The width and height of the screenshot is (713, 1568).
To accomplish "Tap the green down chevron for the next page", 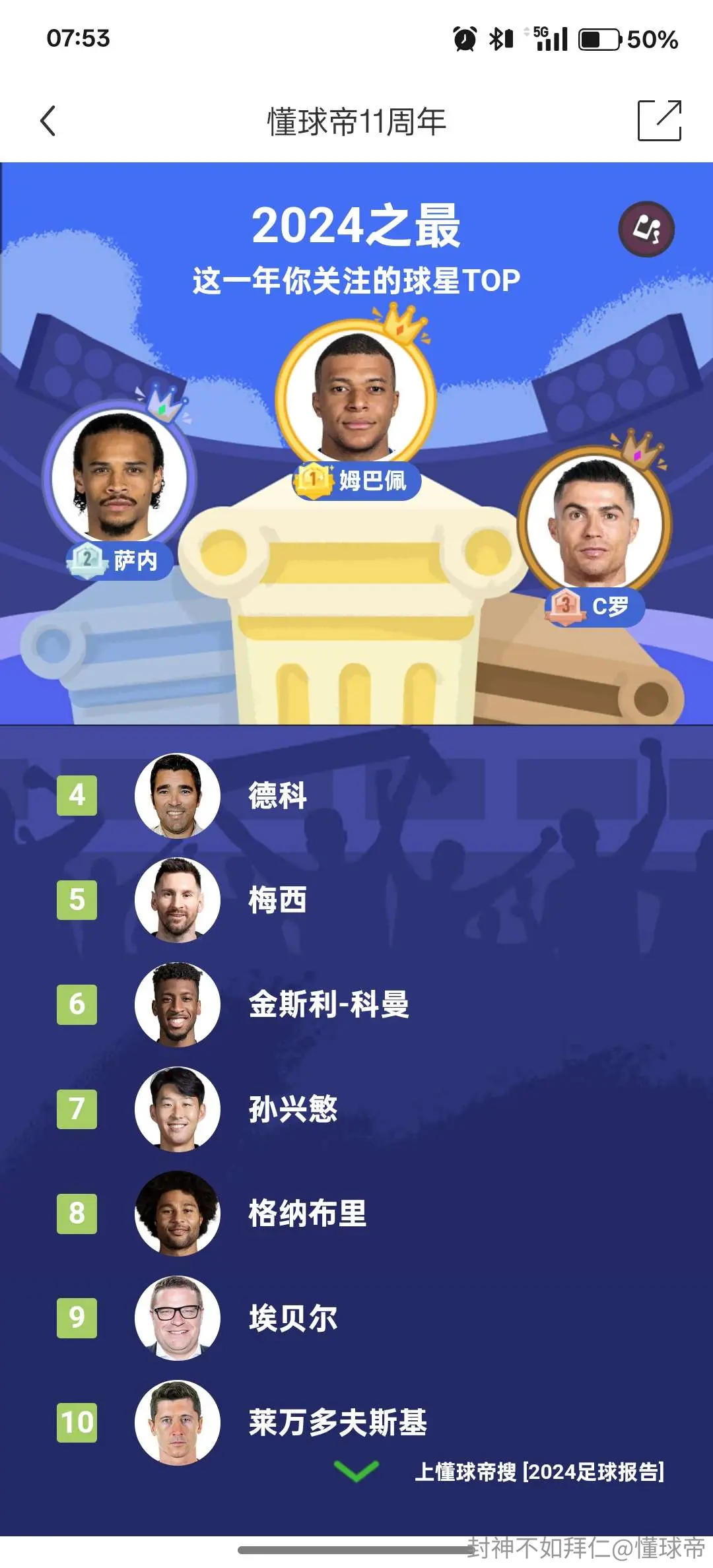I will pos(356,1470).
